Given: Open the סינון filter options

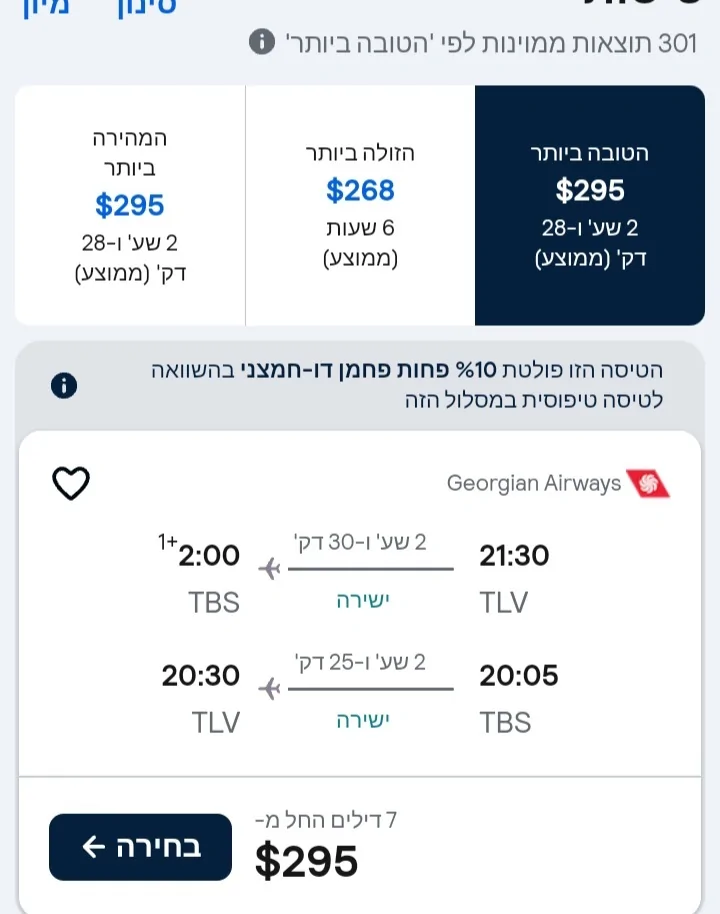Looking at the screenshot, I should pyautogui.click(x=150, y=5).
